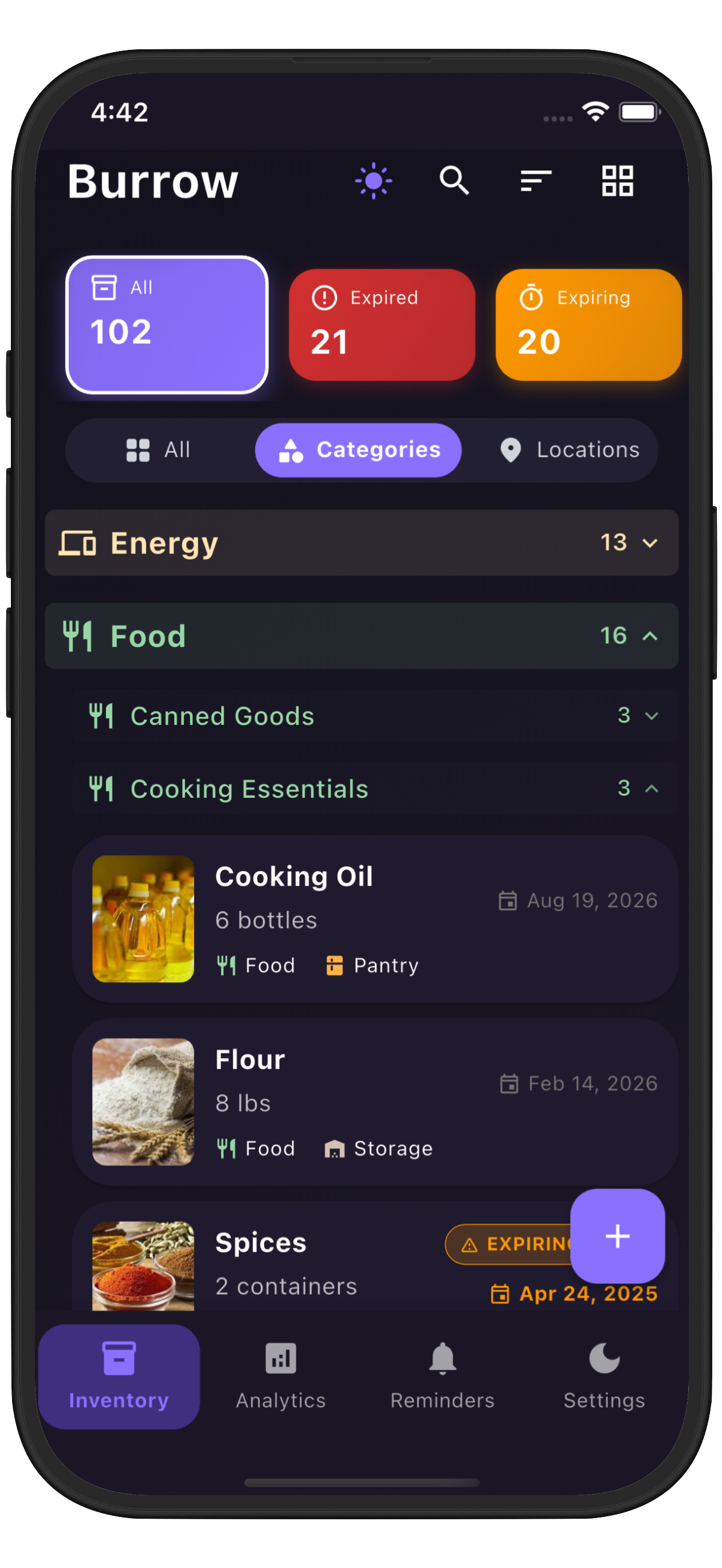
Task: Open the sort options icon
Action: (535, 180)
